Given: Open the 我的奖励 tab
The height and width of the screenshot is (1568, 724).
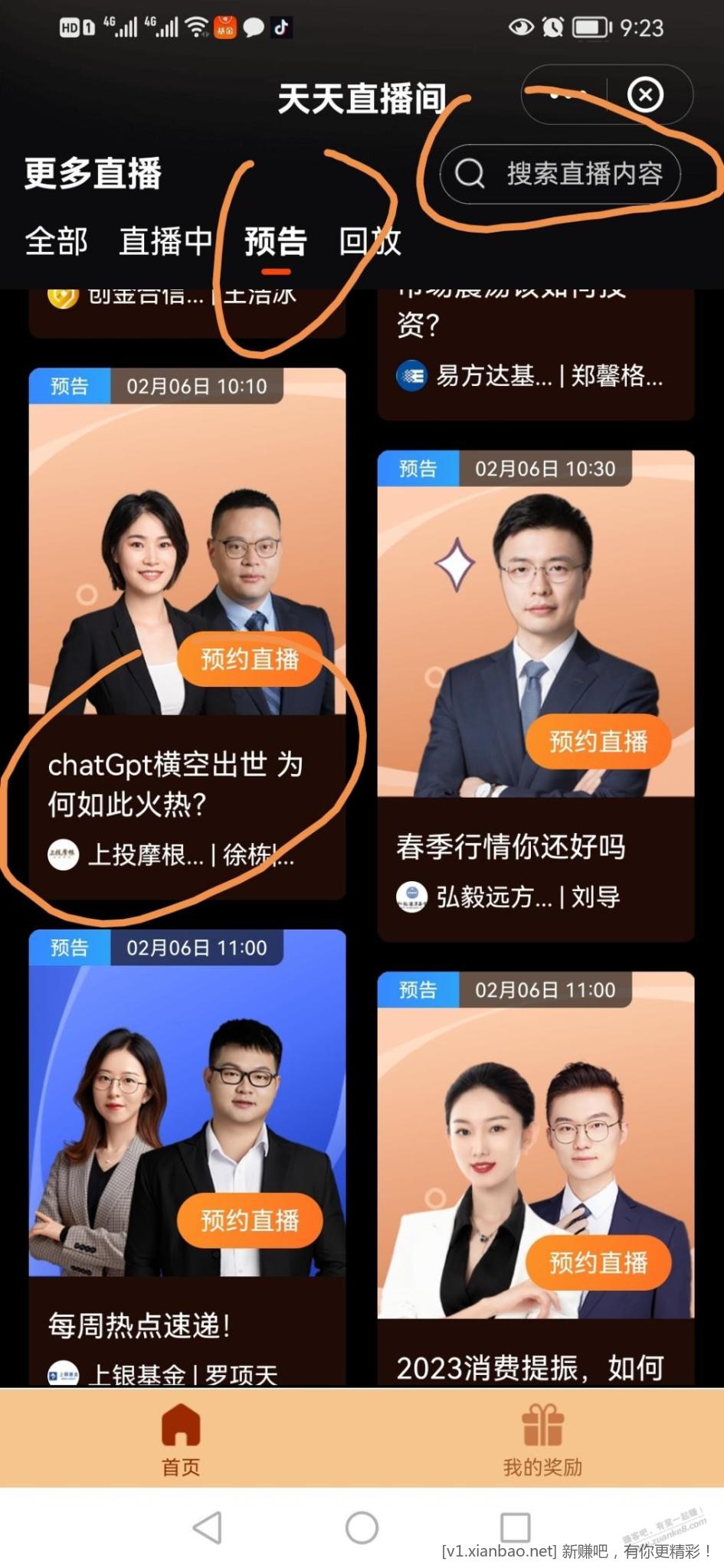Looking at the screenshot, I should click(542, 1439).
